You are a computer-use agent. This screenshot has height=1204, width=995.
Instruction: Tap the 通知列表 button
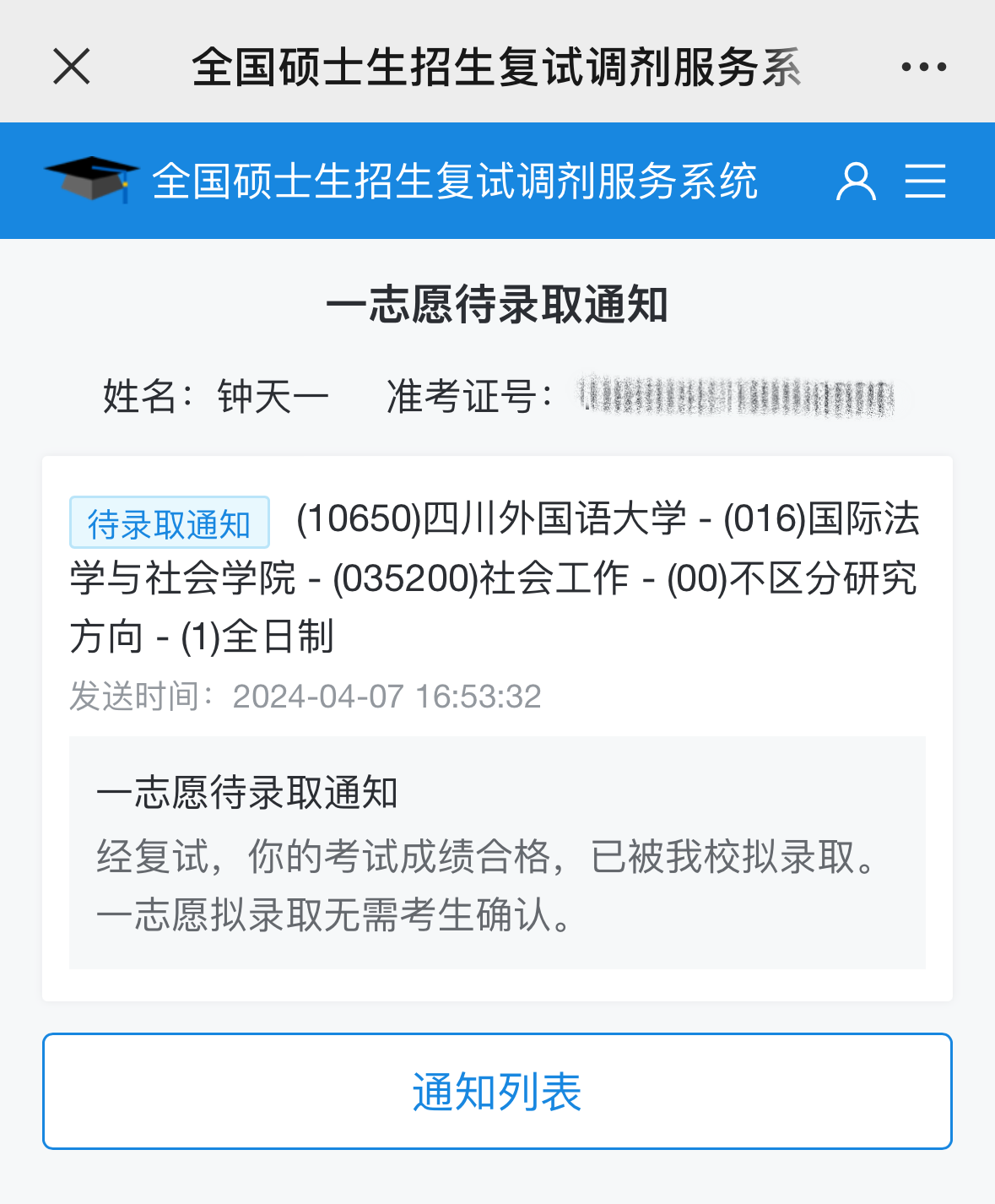[497, 1091]
